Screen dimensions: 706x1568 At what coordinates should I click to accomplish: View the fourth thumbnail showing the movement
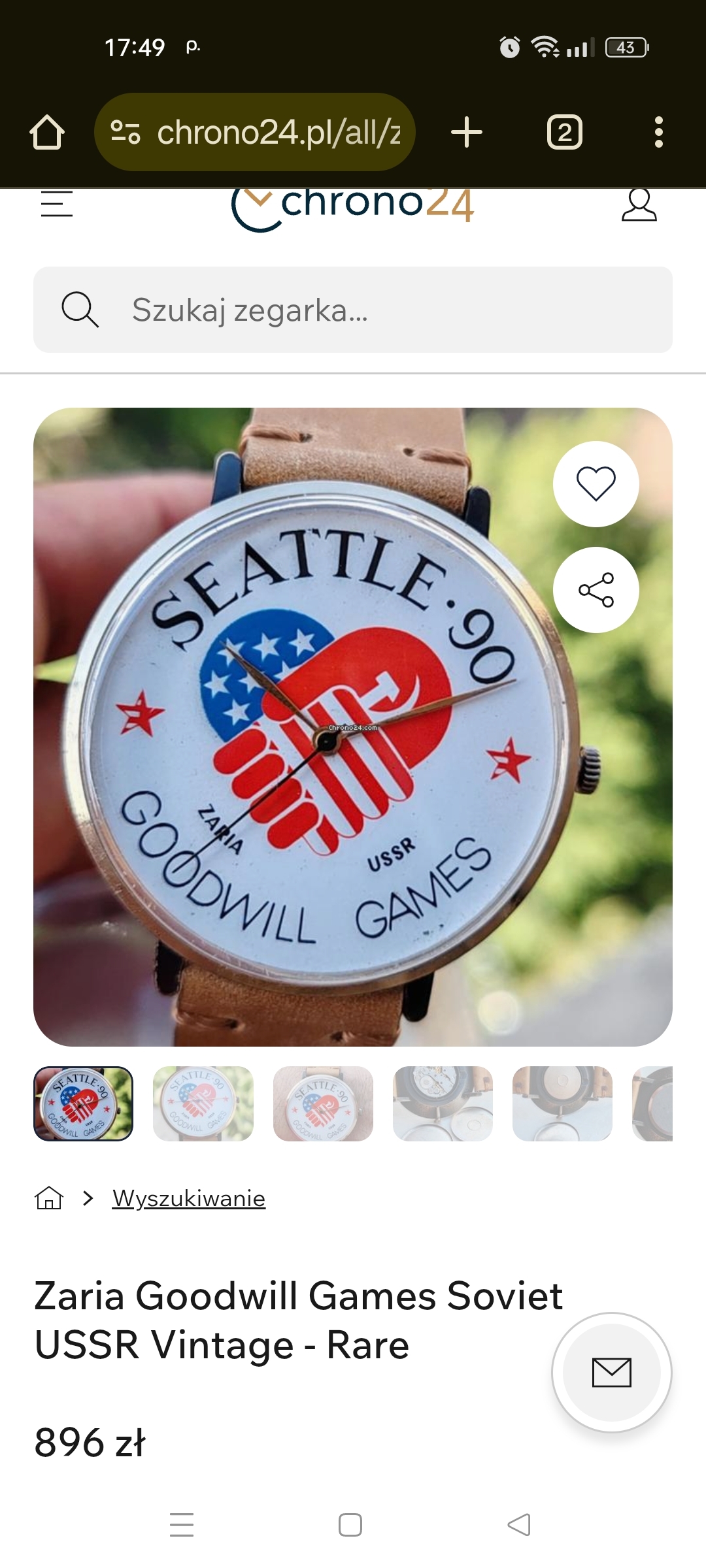point(443,1103)
